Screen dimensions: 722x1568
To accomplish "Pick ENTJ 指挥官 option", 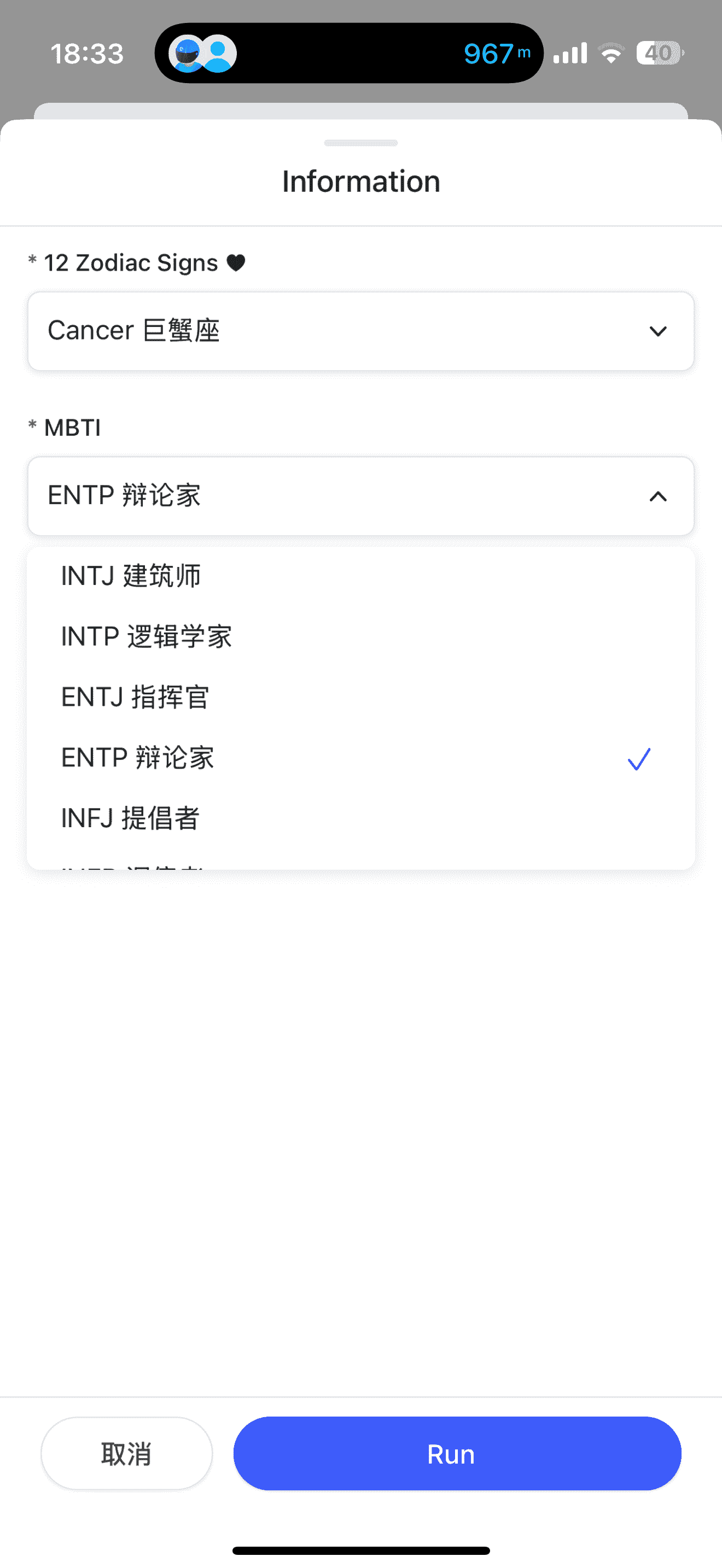I will (360, 698).
